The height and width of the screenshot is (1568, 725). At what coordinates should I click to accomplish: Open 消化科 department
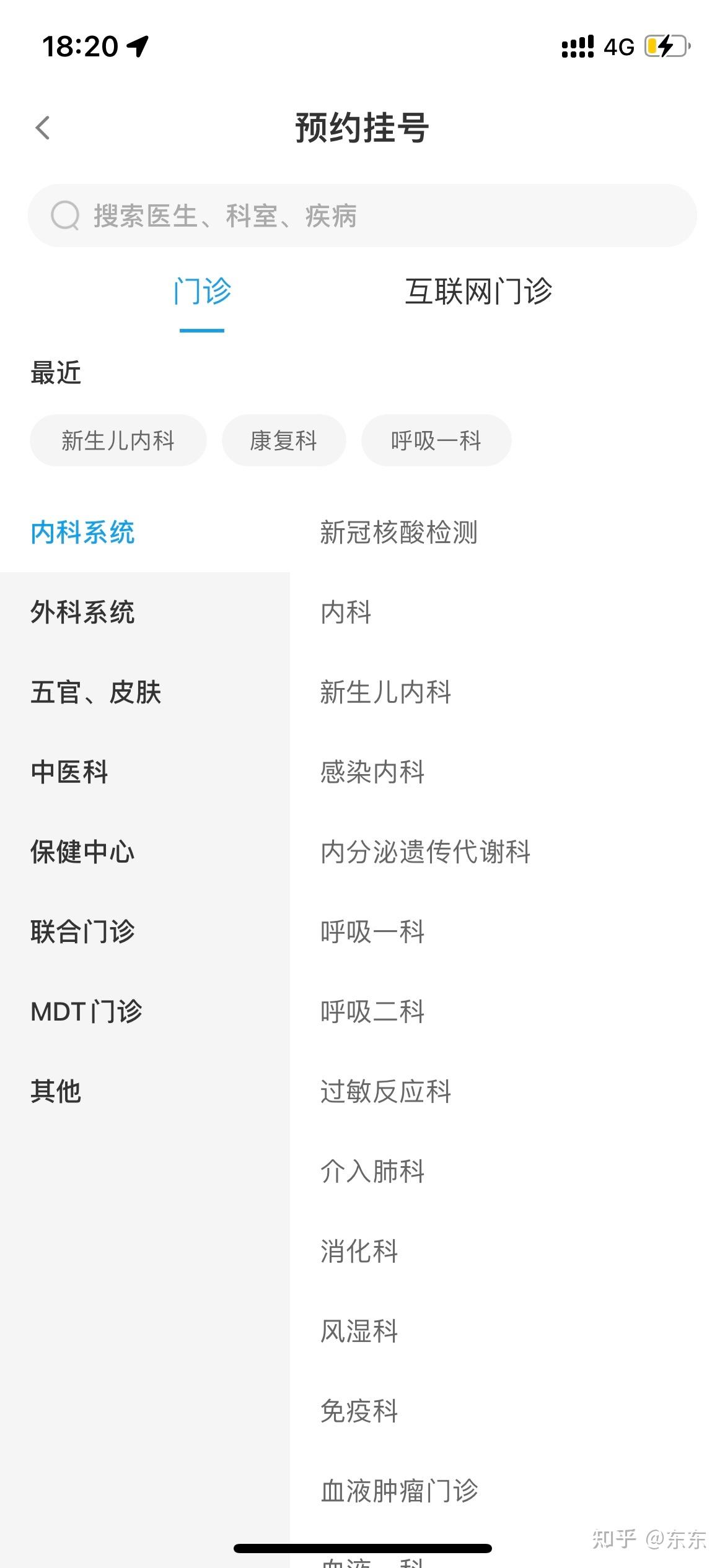pos(359,1251)
